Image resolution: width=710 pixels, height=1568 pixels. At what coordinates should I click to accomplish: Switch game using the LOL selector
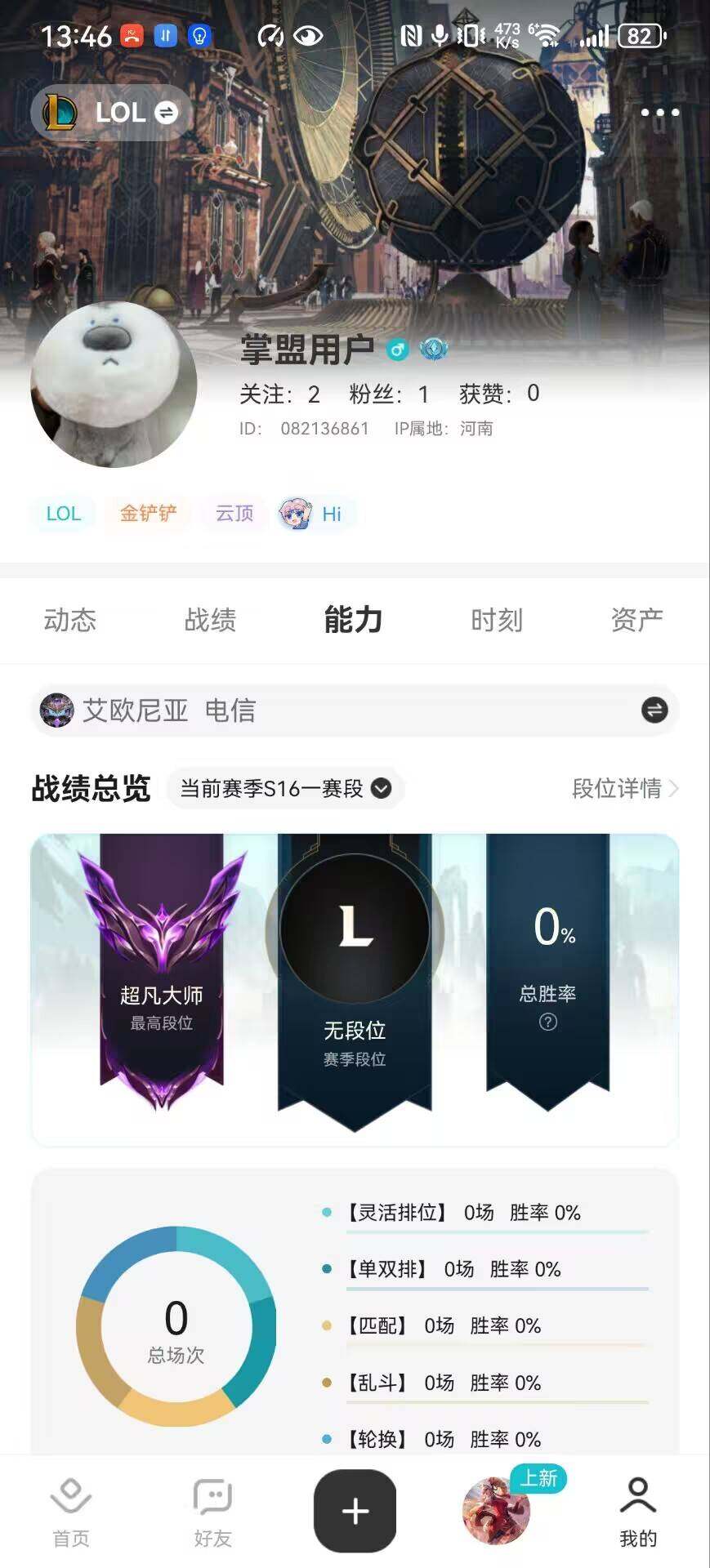pos(111,113)
